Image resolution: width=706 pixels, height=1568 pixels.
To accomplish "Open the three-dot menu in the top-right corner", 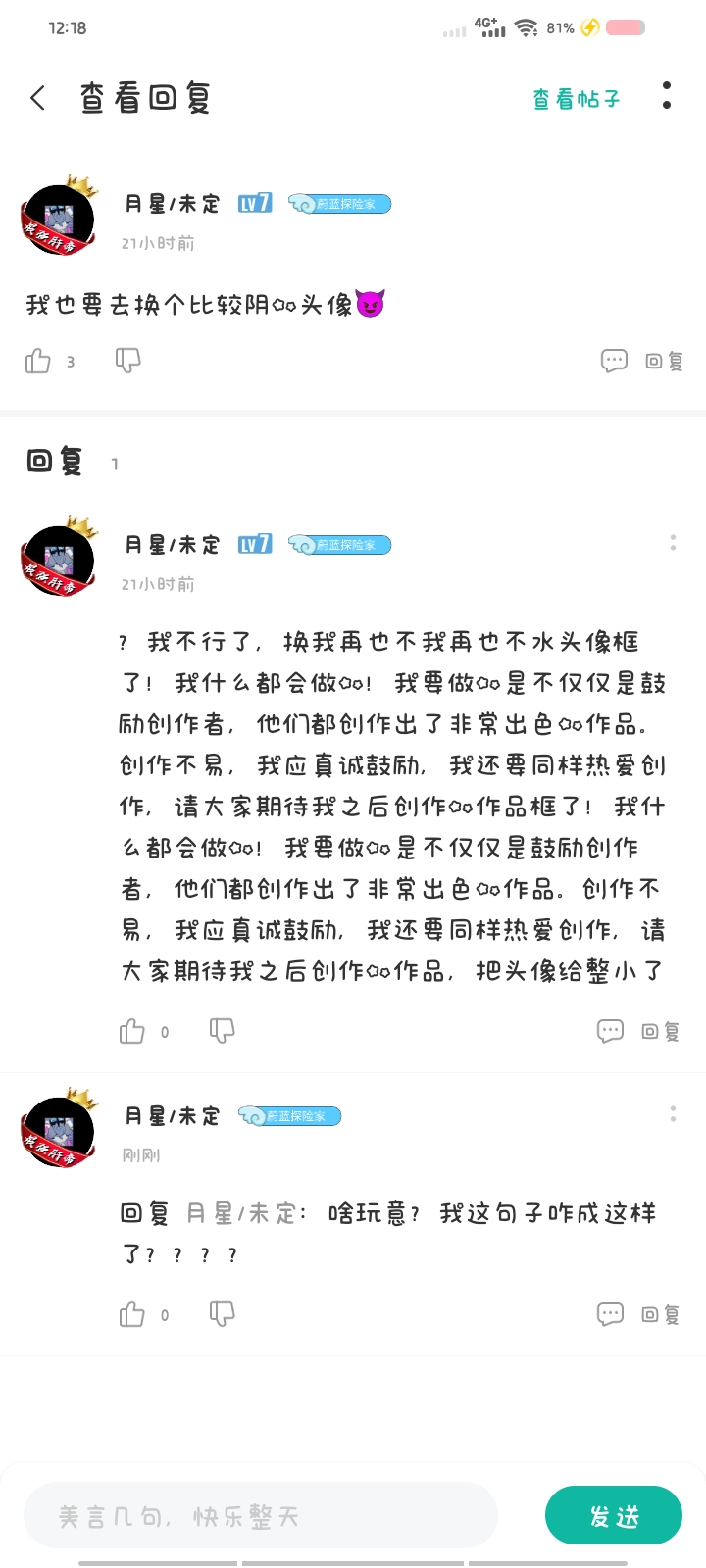I will coord(667,95).
